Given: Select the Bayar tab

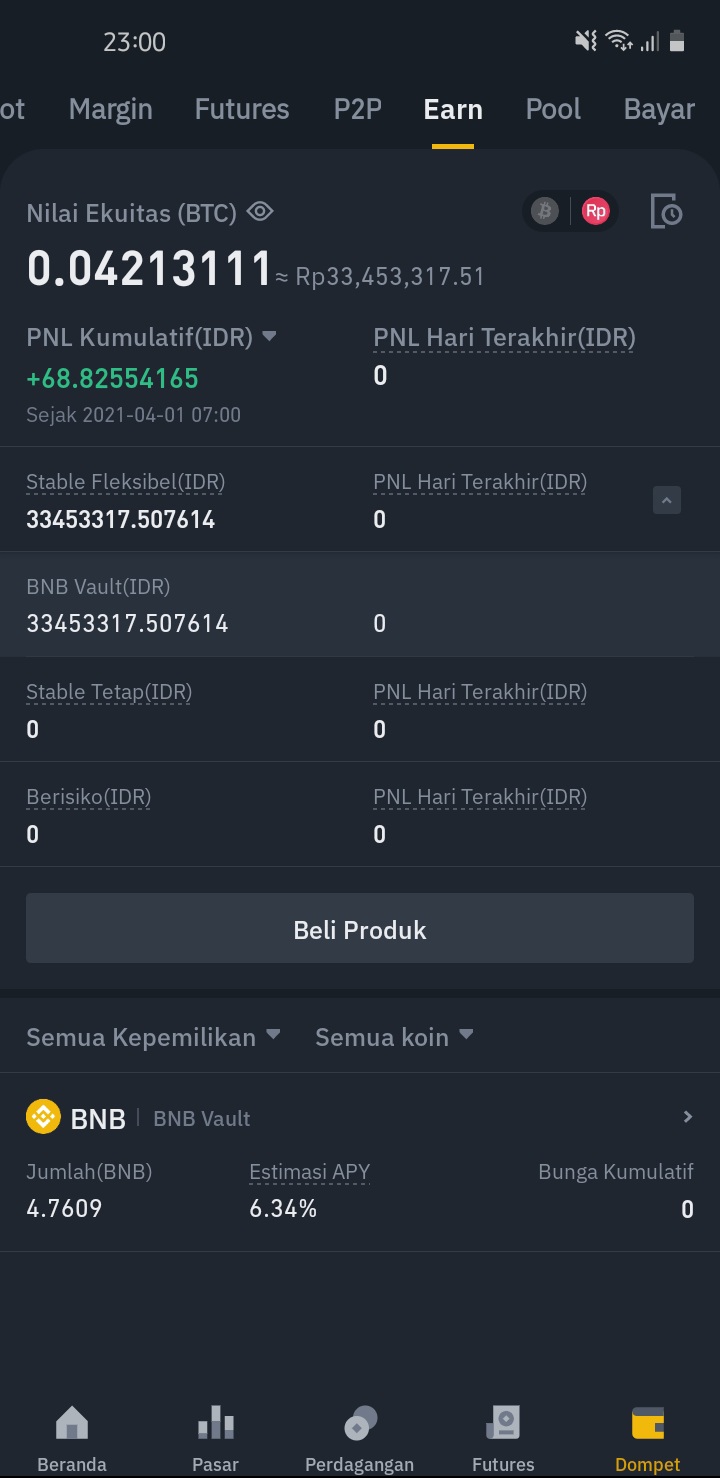Looking at the screenshot, I should coord(659,109).
